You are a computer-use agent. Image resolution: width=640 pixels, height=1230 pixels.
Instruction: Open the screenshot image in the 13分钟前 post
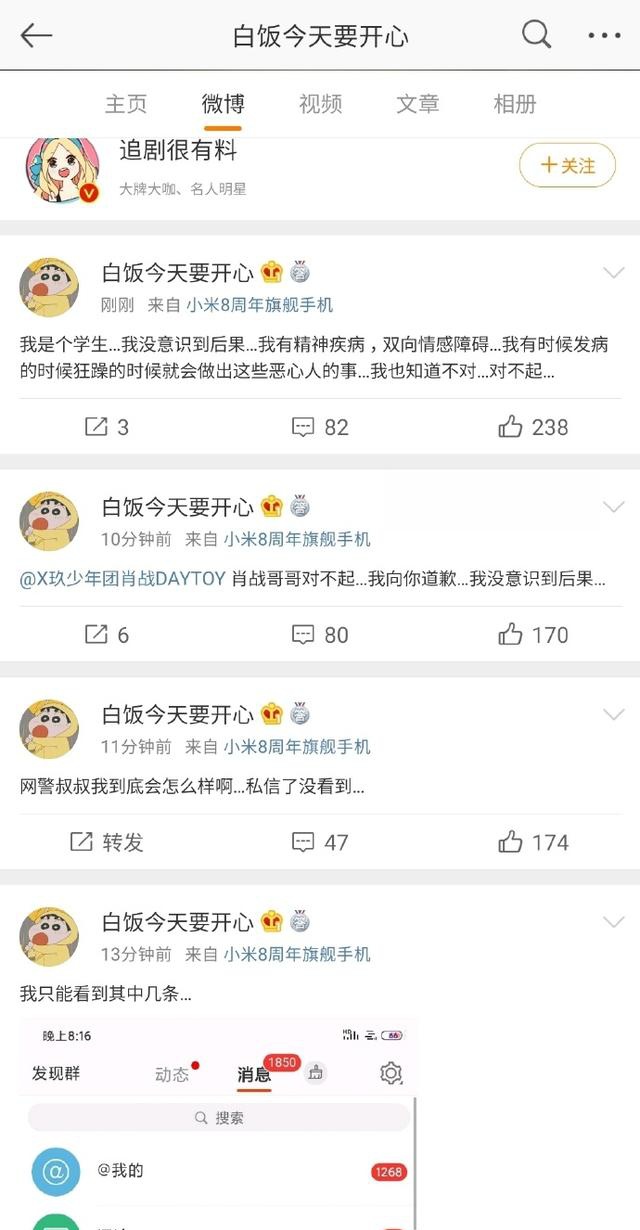tap(218, 1125)
